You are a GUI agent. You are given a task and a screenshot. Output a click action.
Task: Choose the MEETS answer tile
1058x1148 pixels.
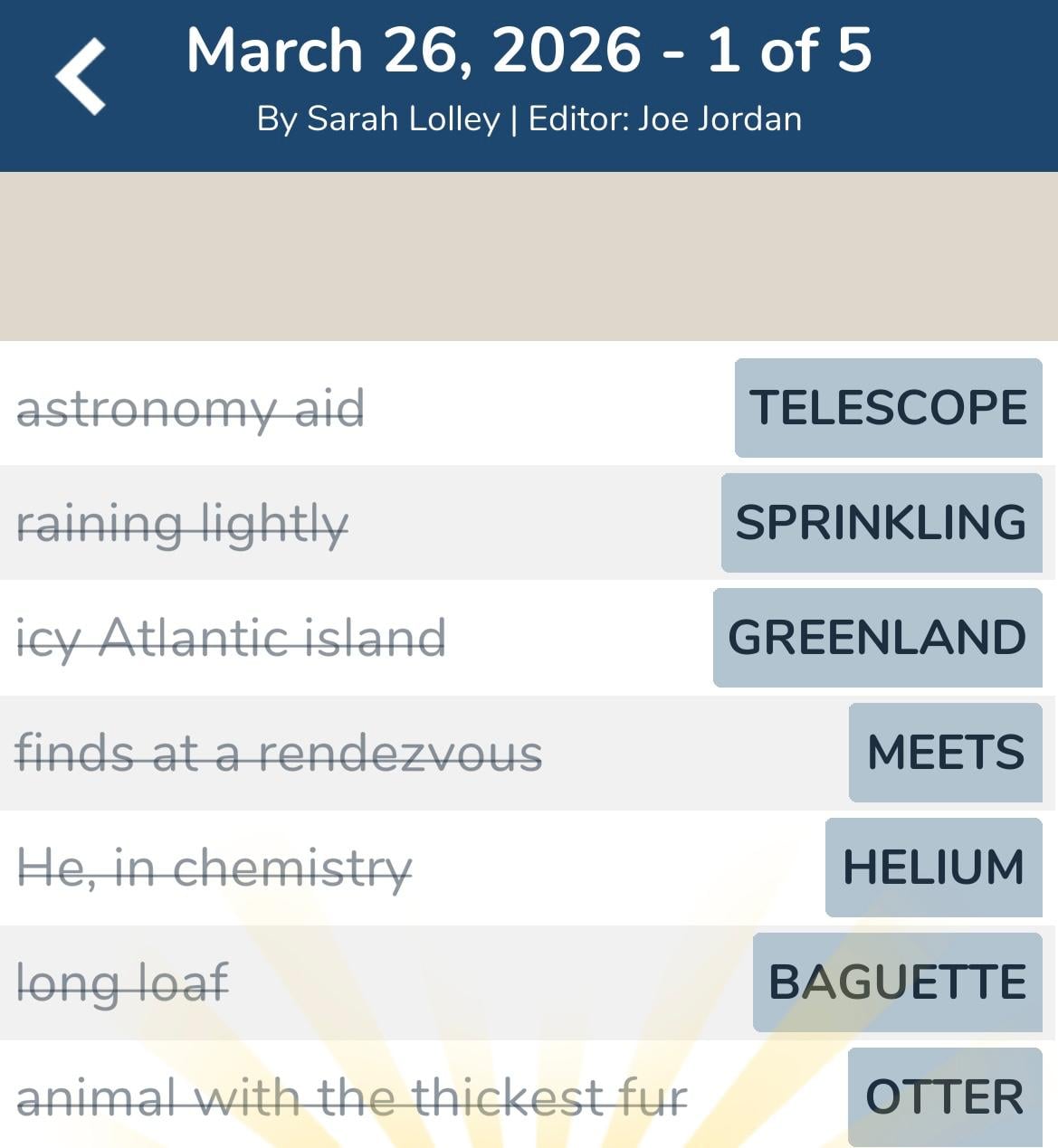click(945, 752)
